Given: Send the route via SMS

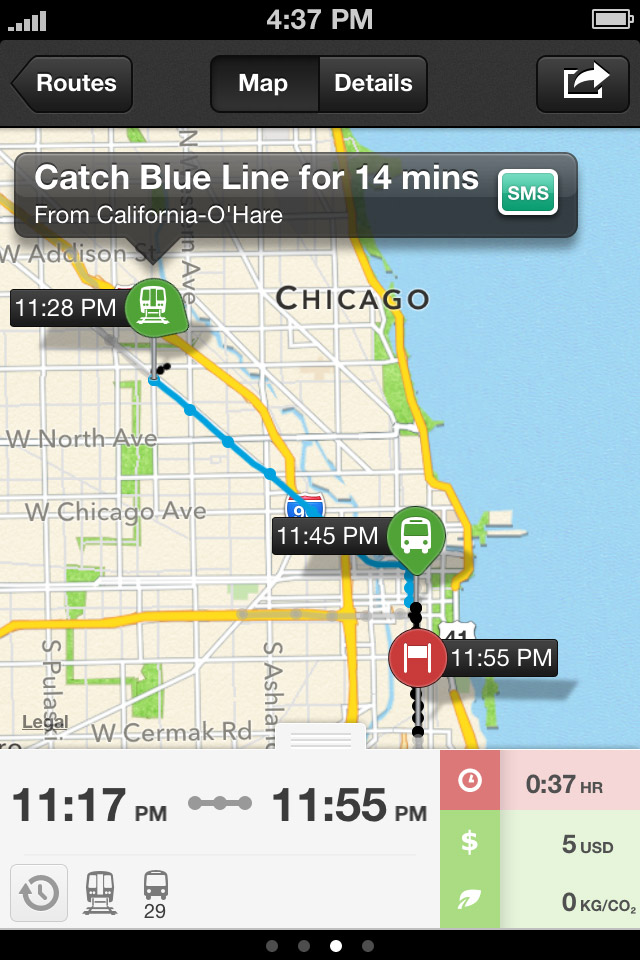Looking at the screenshot, I should click(x=527, y=193).
